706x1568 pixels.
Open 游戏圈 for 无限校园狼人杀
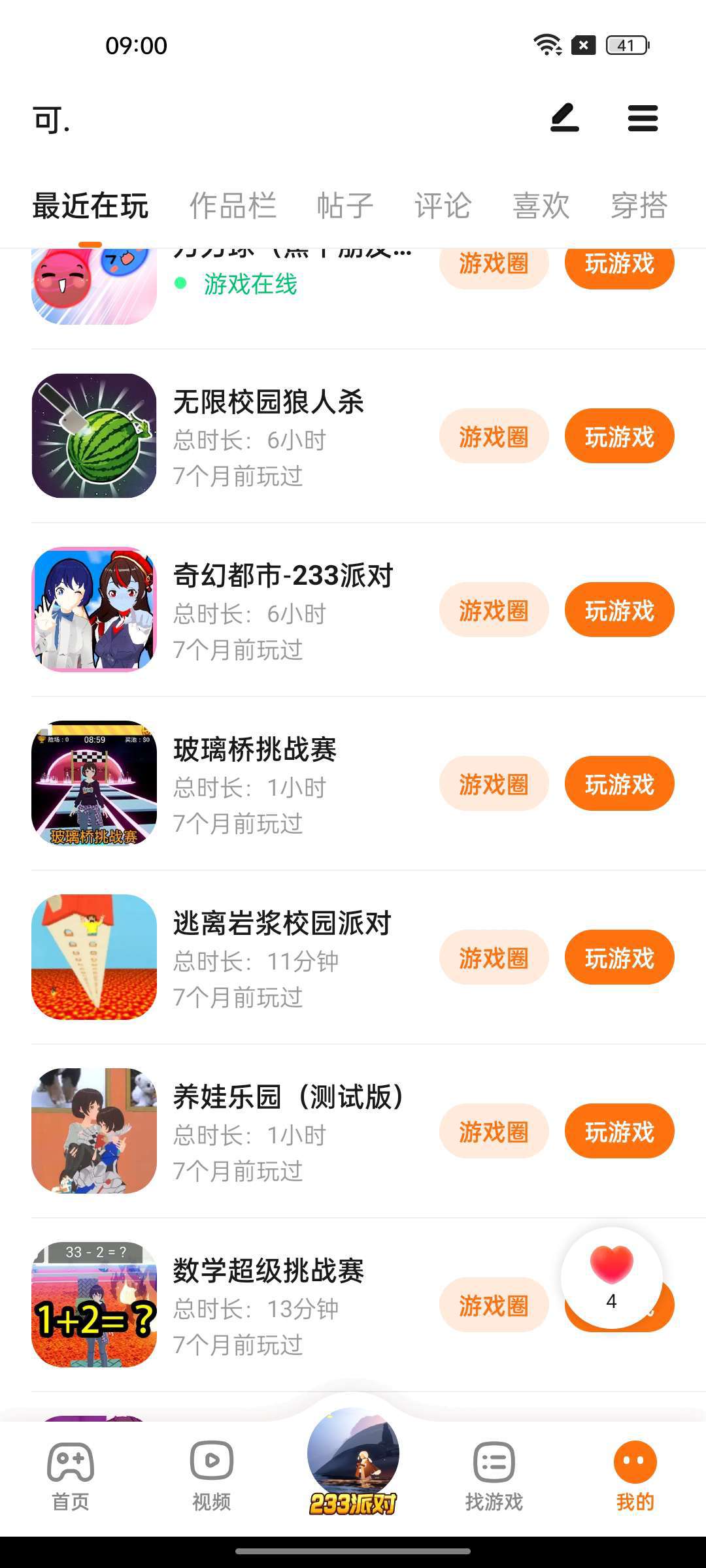coord(494,436)
